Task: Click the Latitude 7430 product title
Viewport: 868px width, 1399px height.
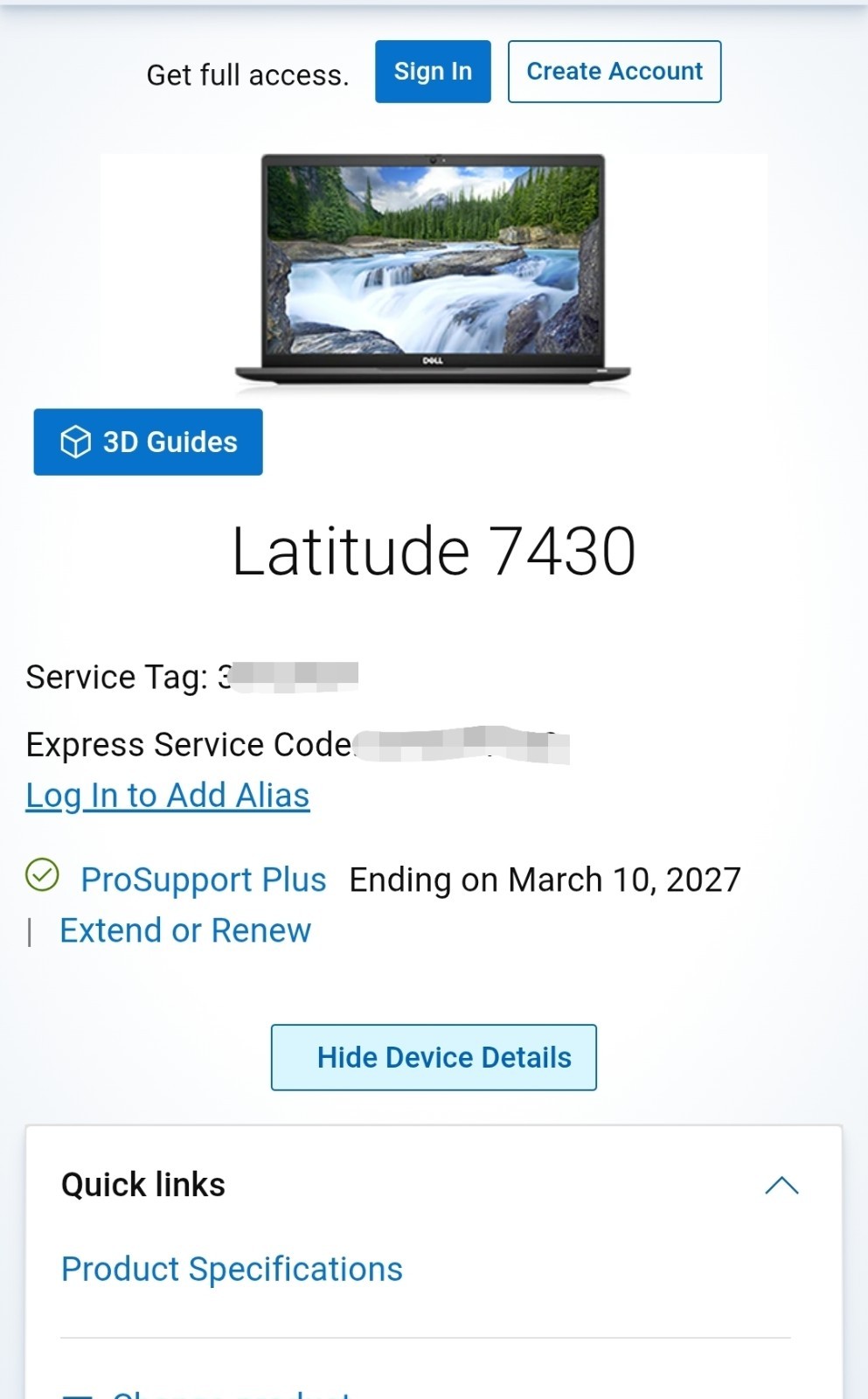Action: 434,549
